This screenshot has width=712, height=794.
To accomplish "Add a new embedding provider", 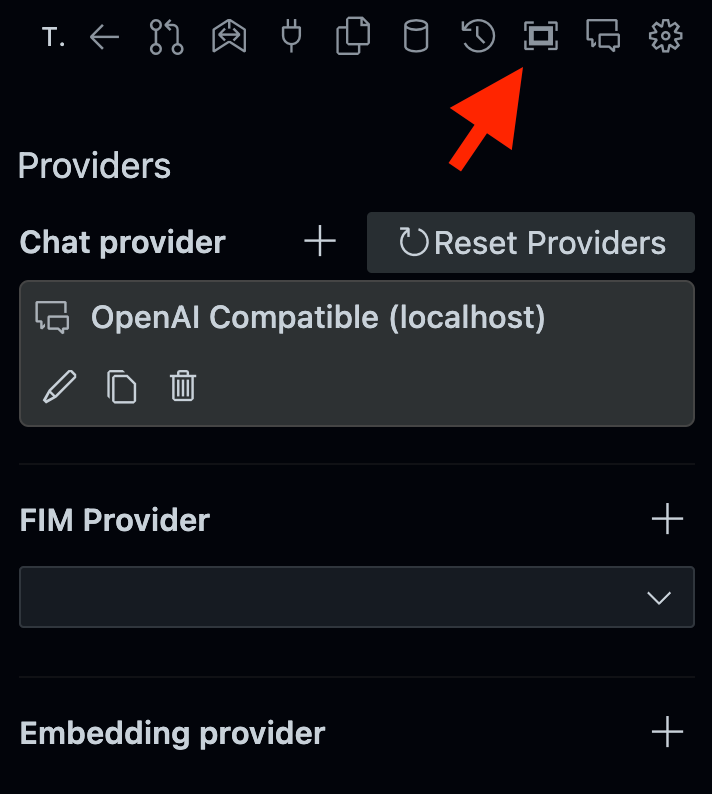I will pyautogui.click(x=667, y=732).
